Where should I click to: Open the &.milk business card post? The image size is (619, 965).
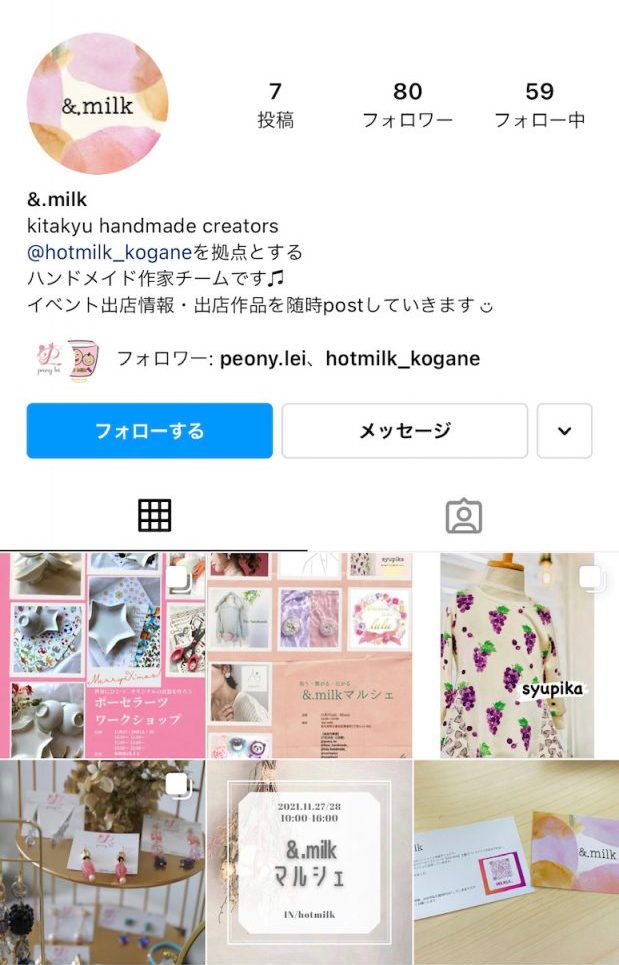[516, 862]
